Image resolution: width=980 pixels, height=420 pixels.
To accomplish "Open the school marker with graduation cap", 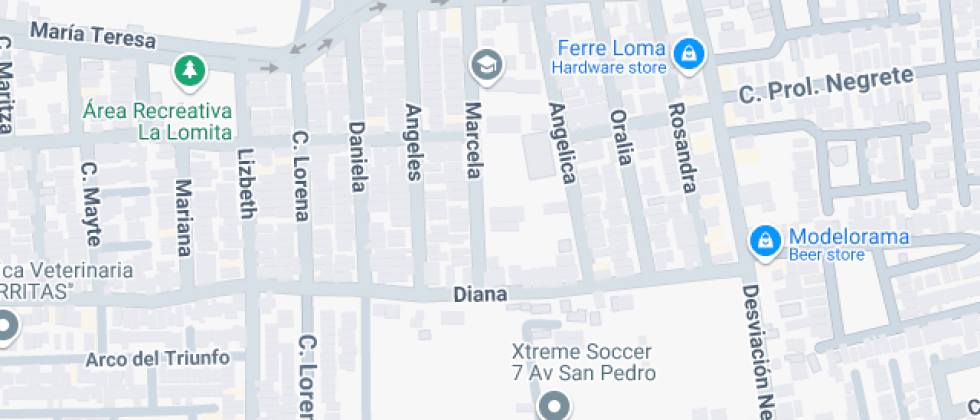I will click(x=487, y=65).
